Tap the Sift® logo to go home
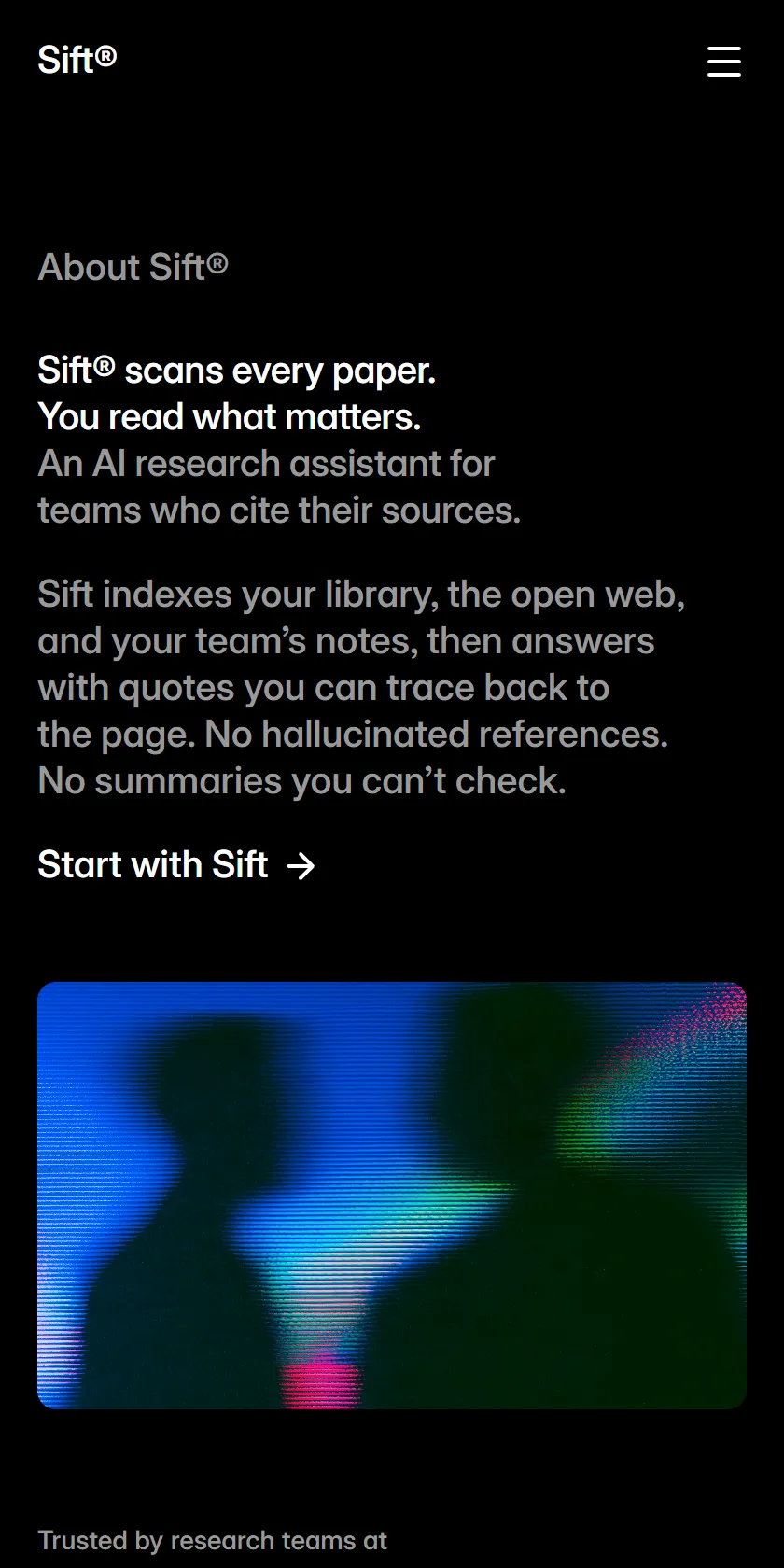The height and width of the screenshot is (1568, 784). tap(77, 60)
